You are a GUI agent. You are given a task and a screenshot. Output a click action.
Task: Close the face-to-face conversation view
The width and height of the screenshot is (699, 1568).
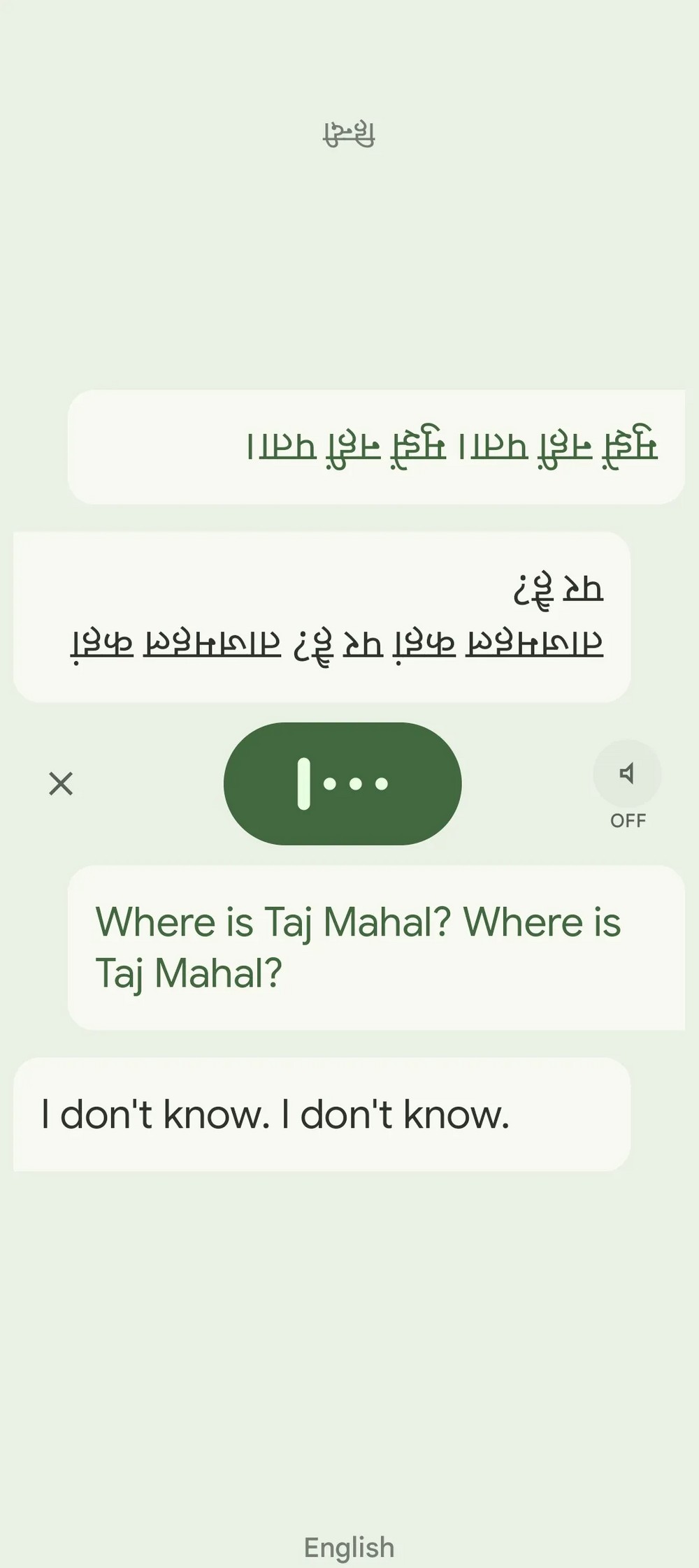[61, 784]
